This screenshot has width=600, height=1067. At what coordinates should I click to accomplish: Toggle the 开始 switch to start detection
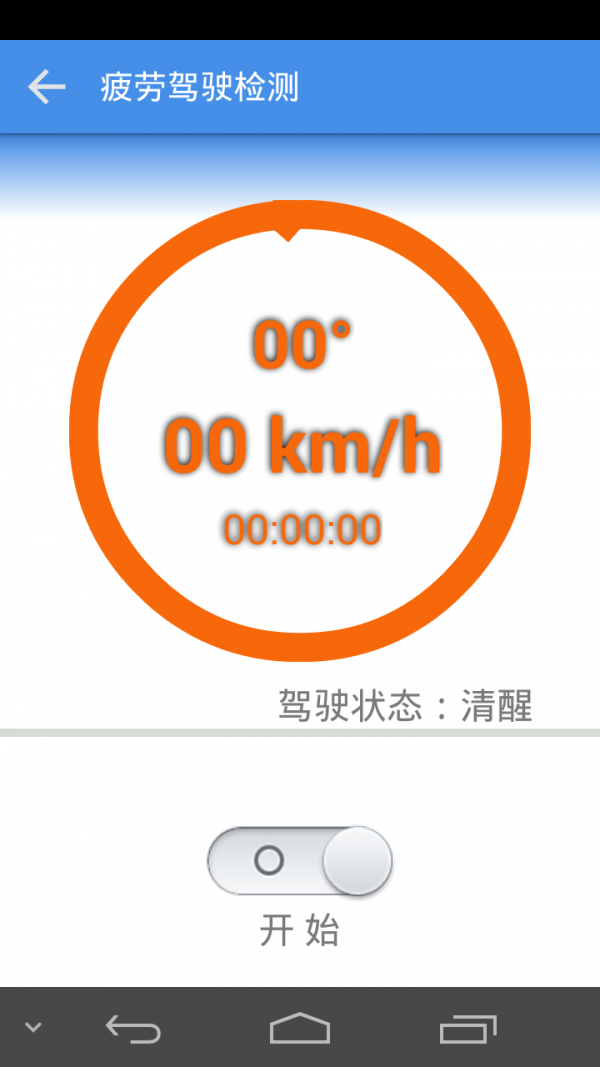[x=299, y=861]
